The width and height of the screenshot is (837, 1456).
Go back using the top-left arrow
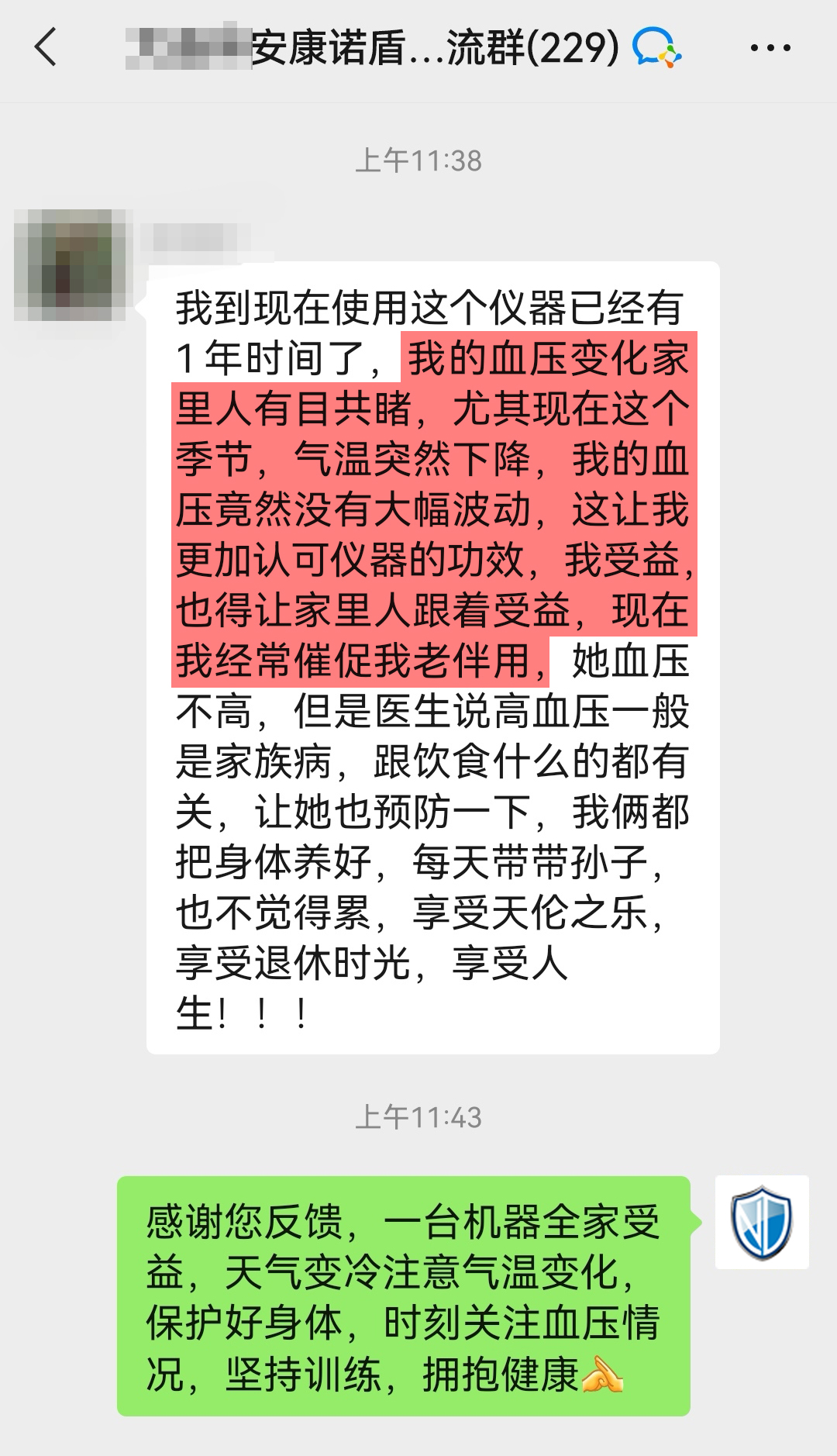pos(46,47)
